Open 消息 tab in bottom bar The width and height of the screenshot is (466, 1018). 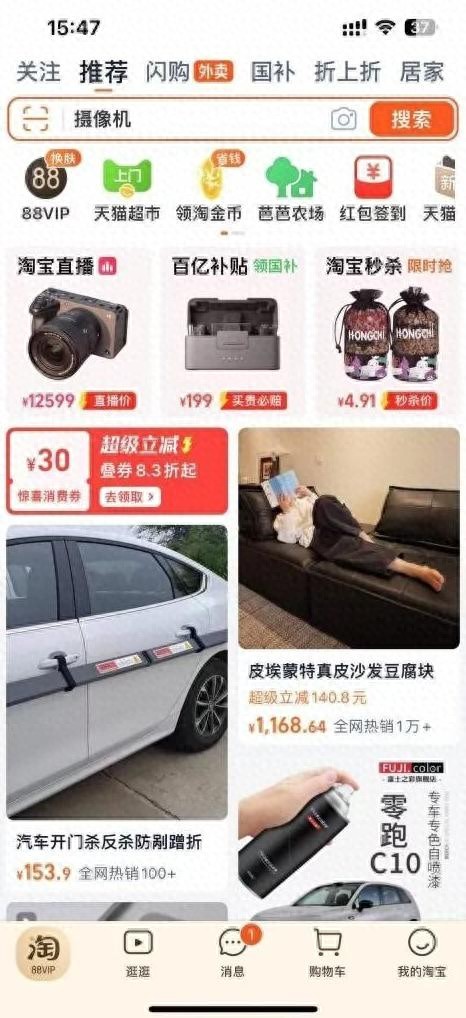[x=232, y=952]
